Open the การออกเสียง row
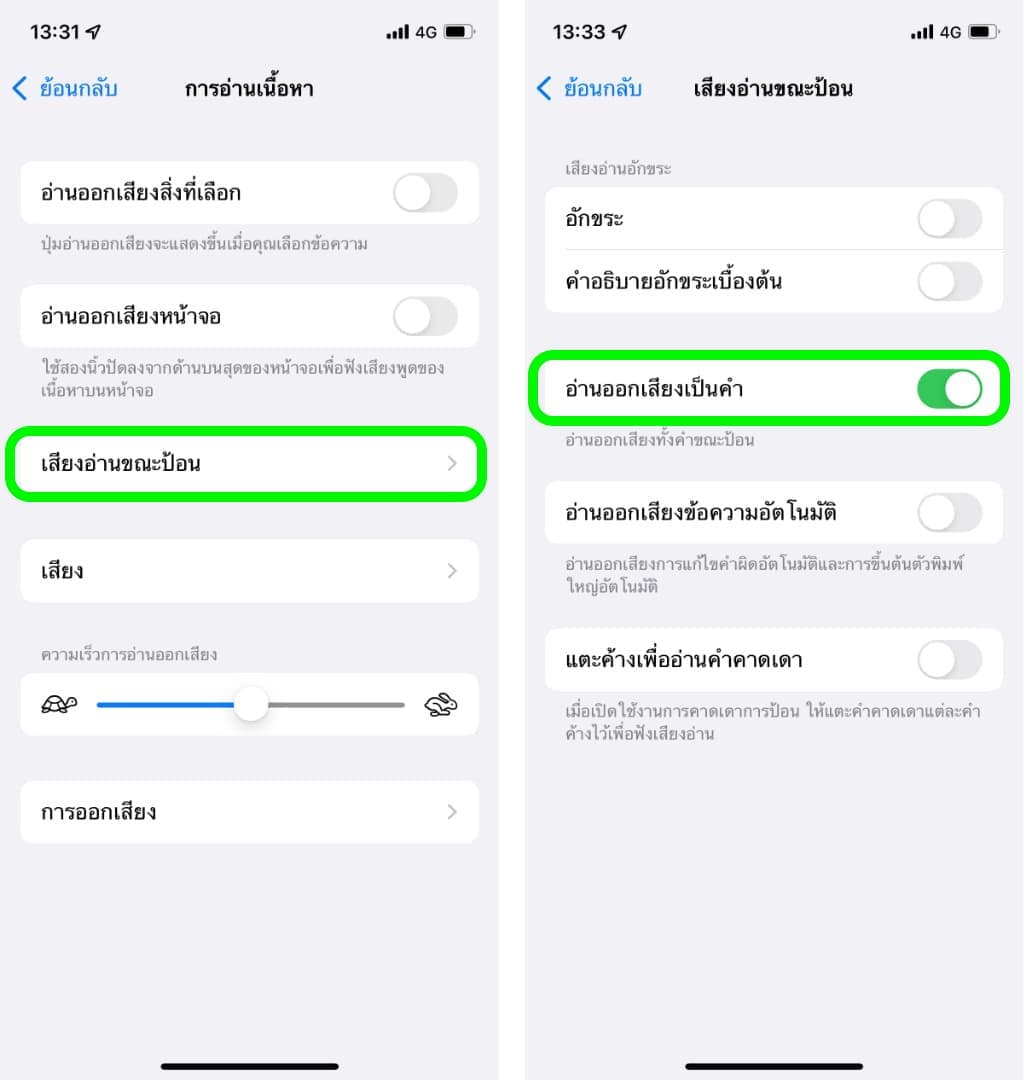 248,812
